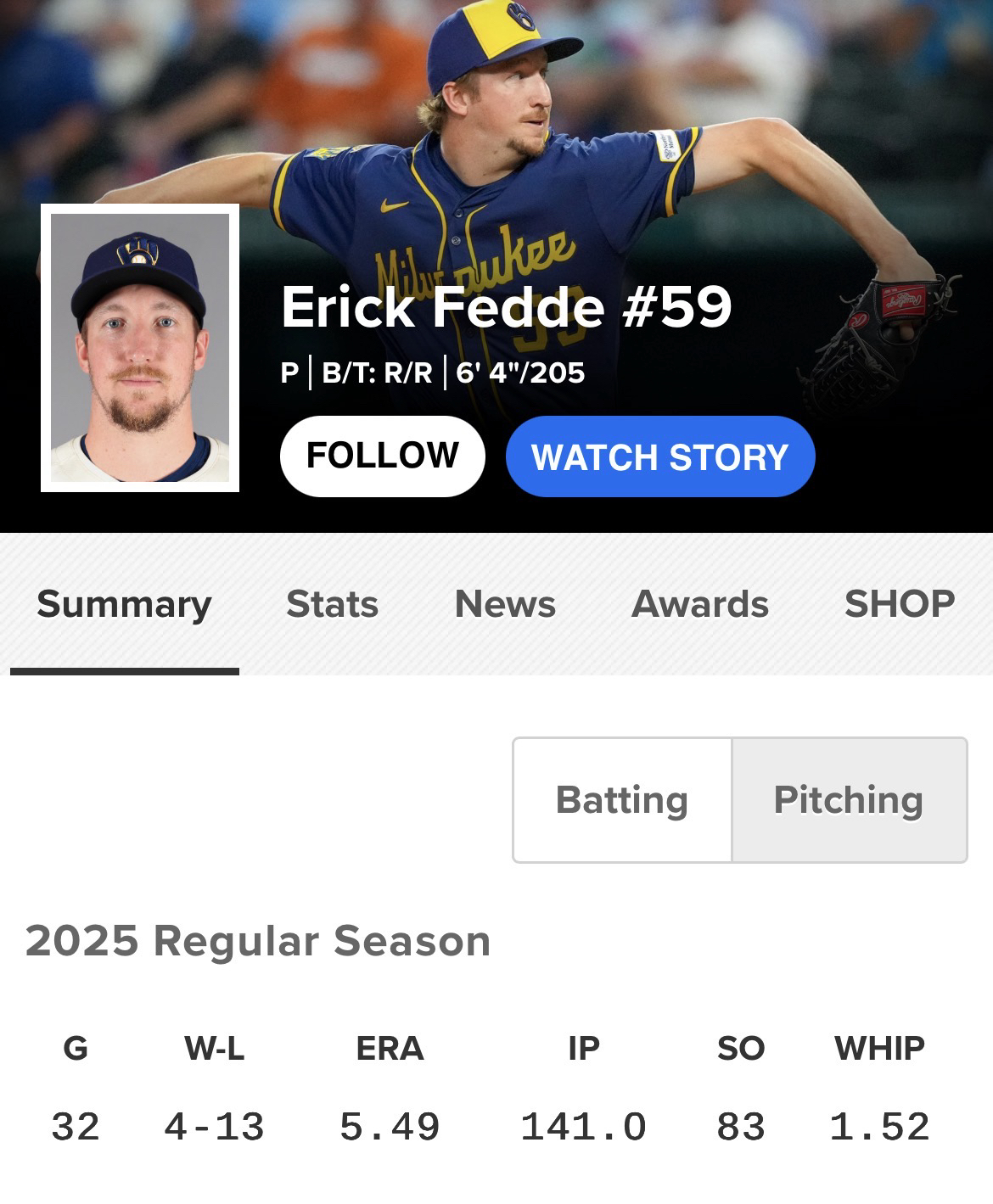Screen dimensions: 993x1204
Task: View the Awards tab
Action: (700, 604)
